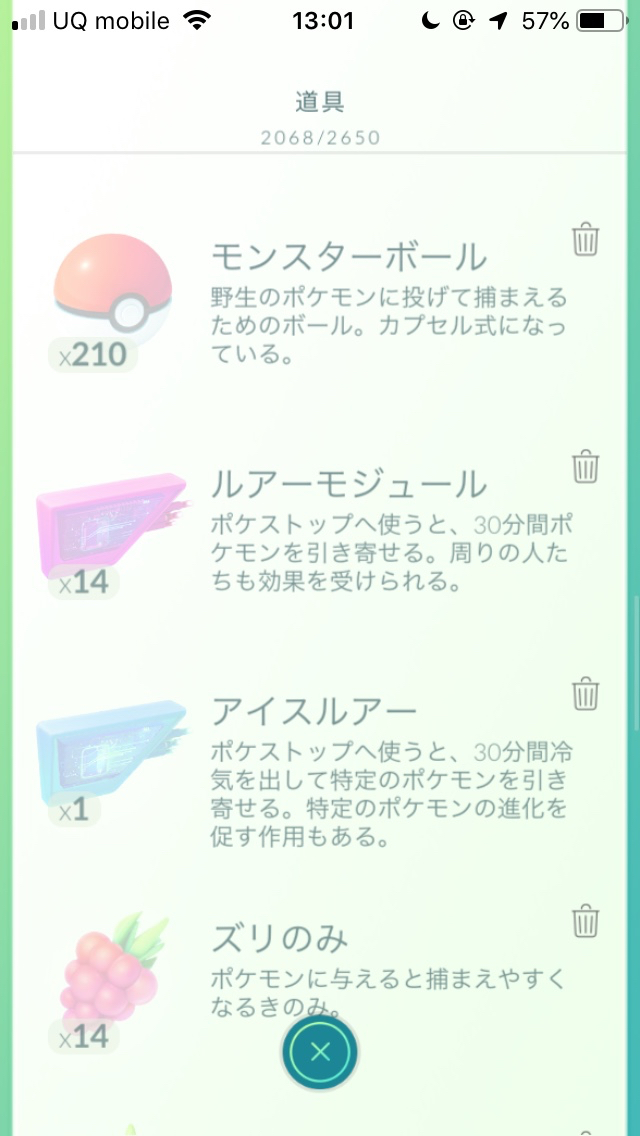Discard アイスルアー using its trash icon
The height and width of the screenshot is (1136, 640).
(586, 693)
